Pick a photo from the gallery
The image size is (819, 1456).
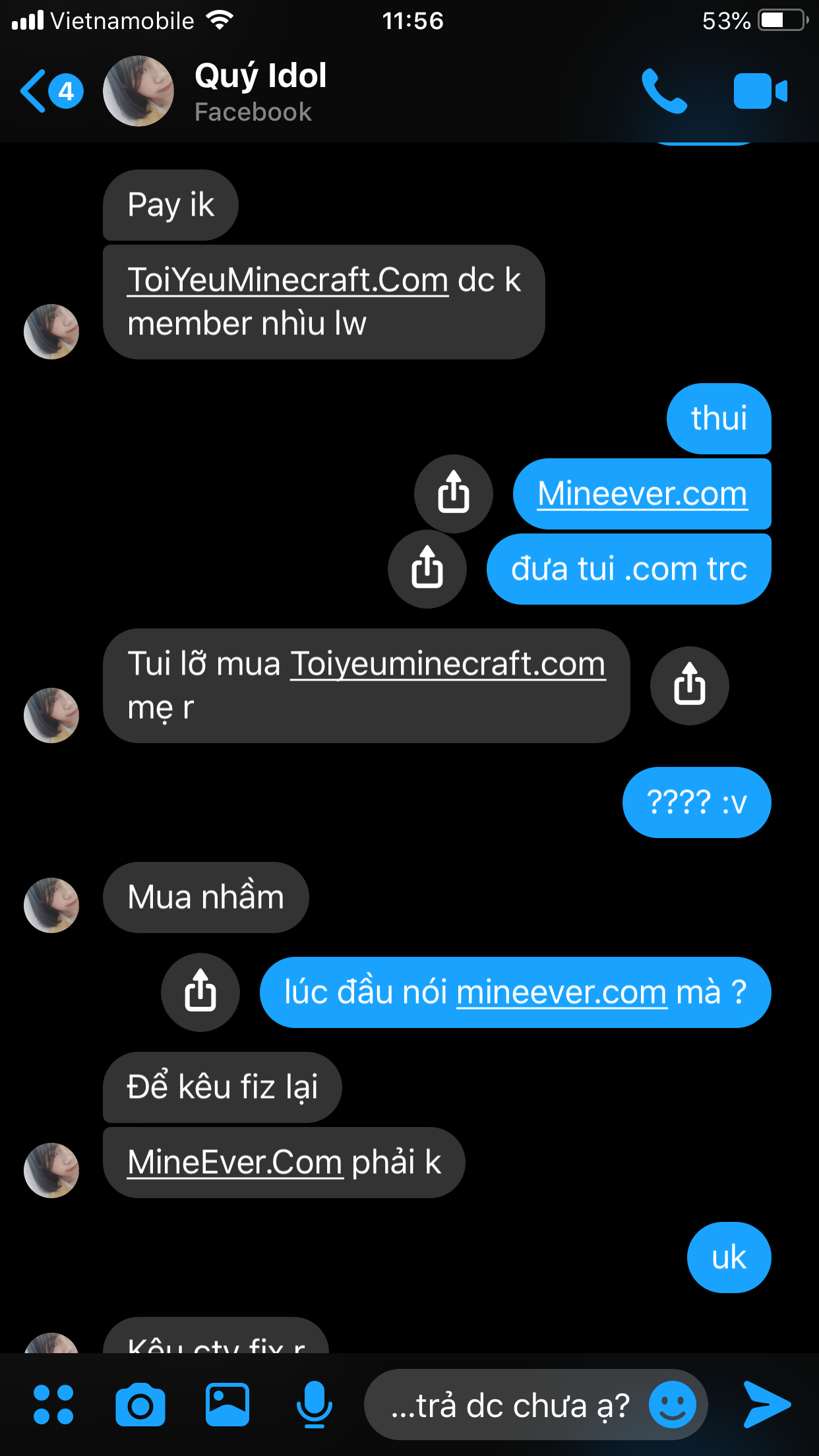(228, 1405)
